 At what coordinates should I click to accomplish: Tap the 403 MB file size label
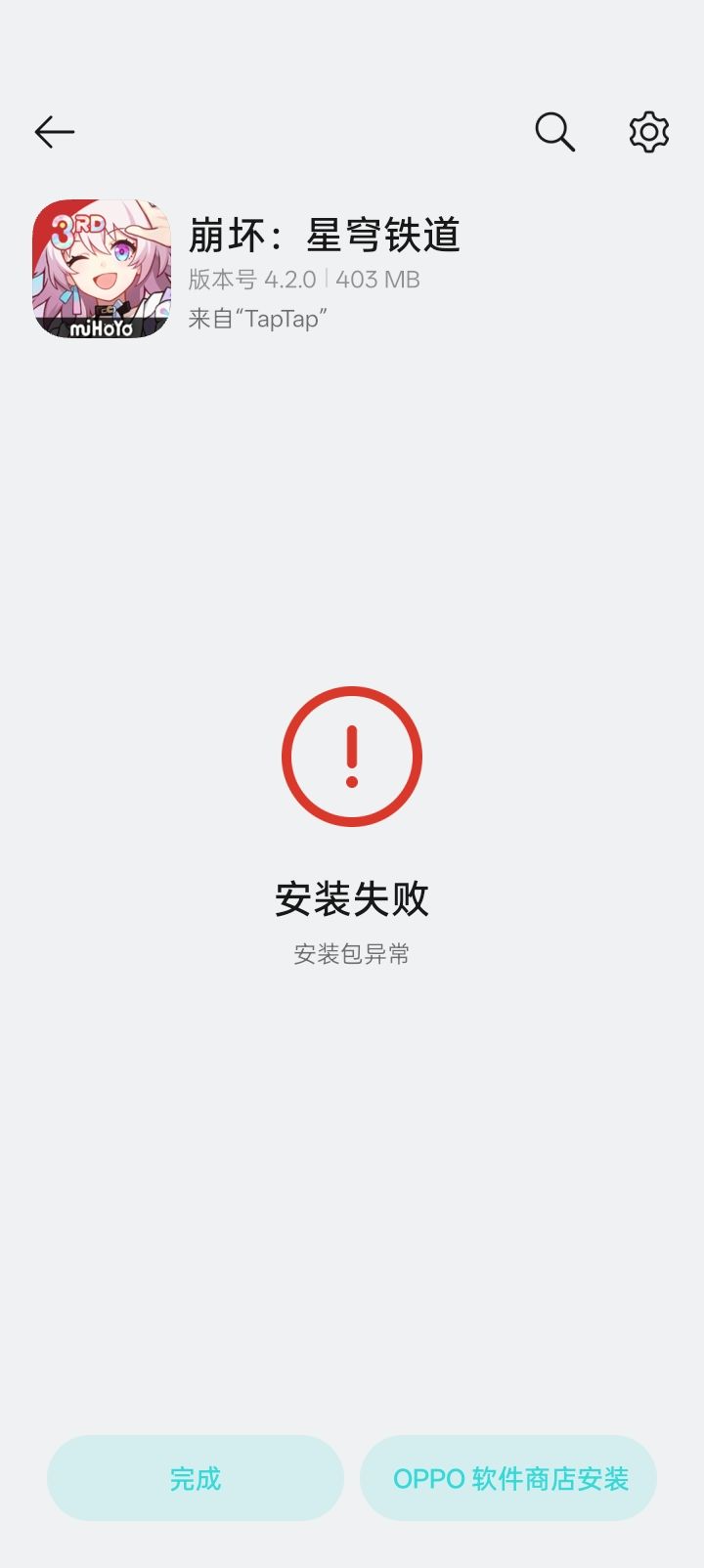(377, 281)
